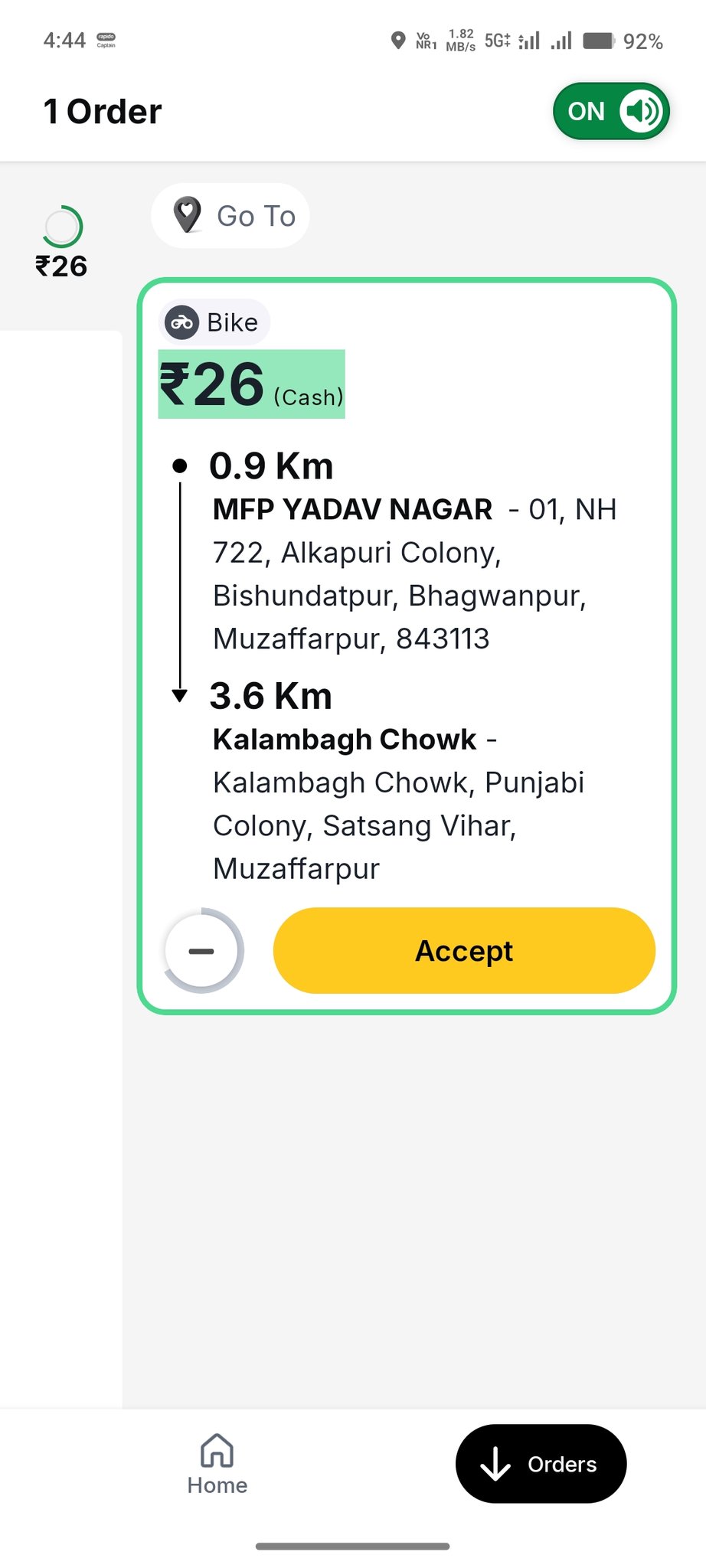
Task: Go to the Home tab
Action: coord(217,1464)
